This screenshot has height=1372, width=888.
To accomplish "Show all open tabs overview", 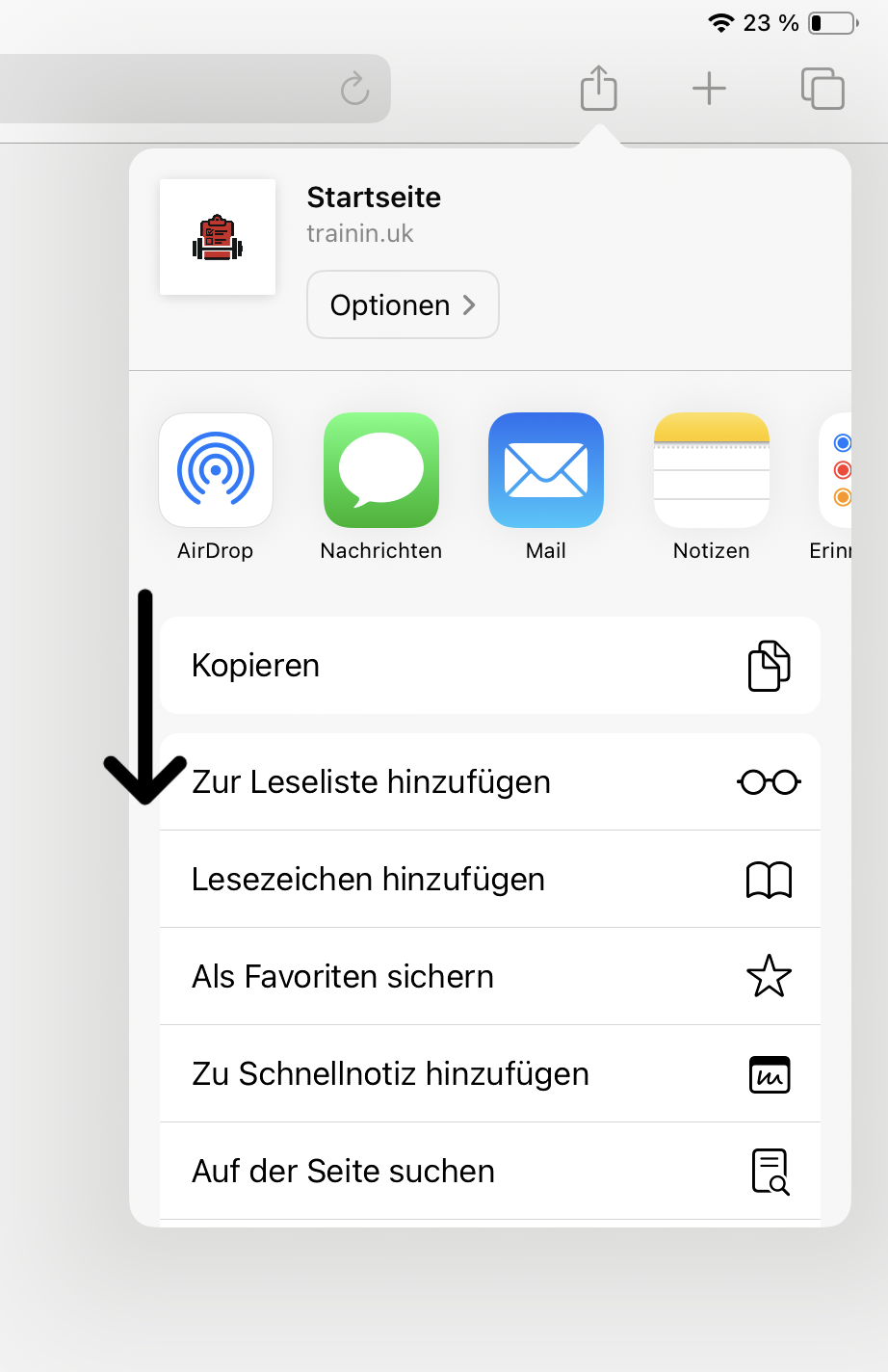I will pyautogui.click(x=823, y=89).
